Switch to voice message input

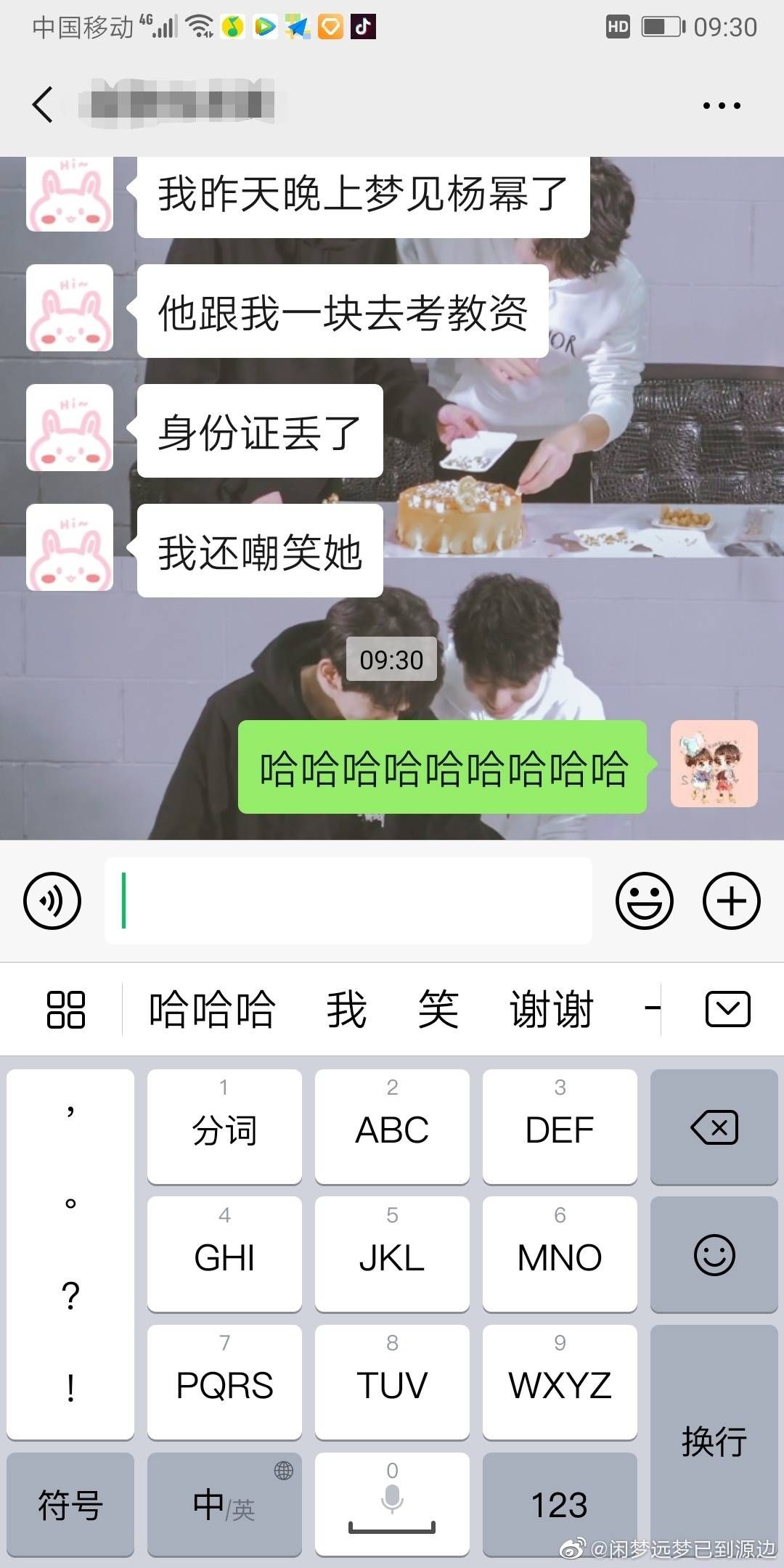(x=52, y=901)
